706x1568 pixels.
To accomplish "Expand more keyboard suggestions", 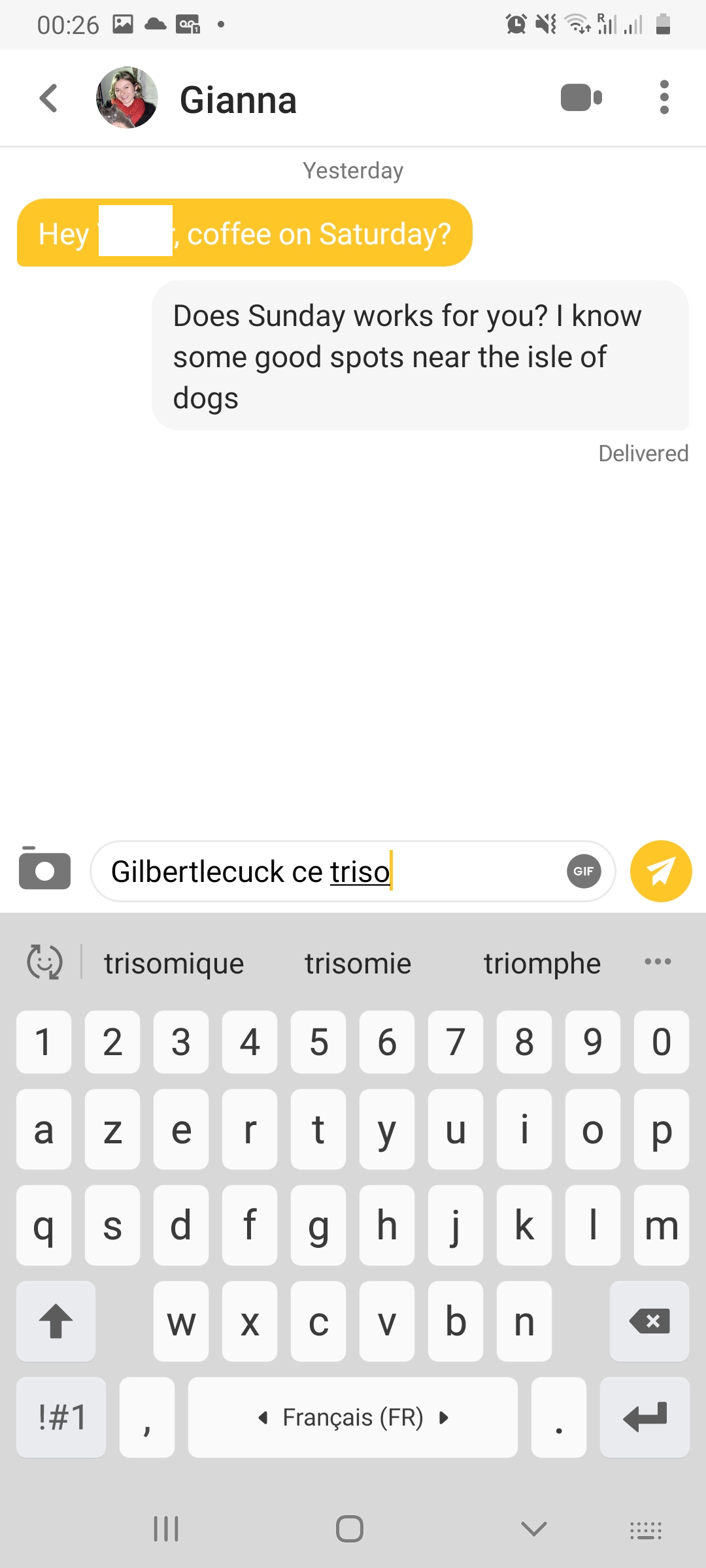I will [x=658, y=962].
